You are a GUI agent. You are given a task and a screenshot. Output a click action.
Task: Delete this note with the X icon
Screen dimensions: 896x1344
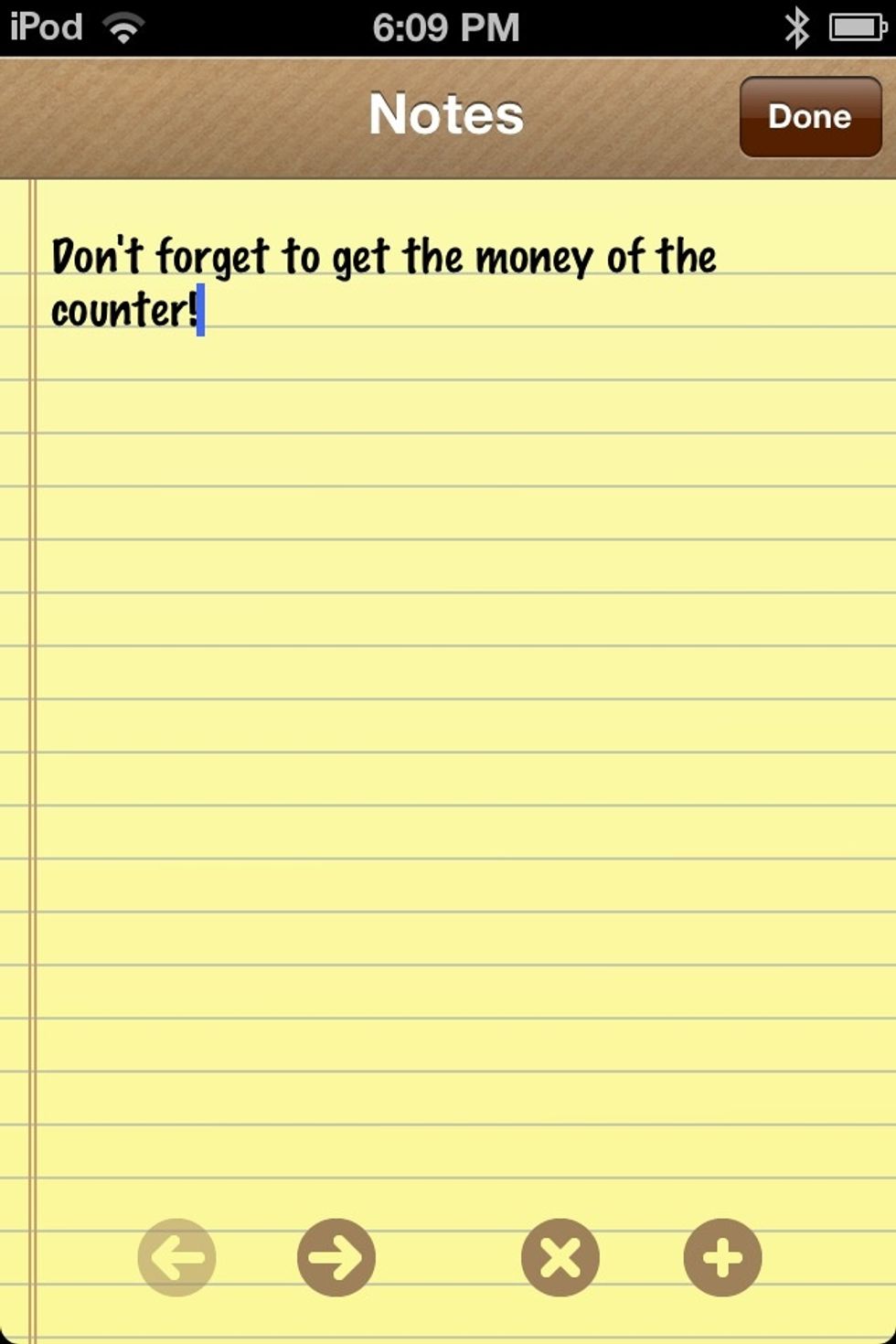pyautogui.click(x=560, y=1258)
